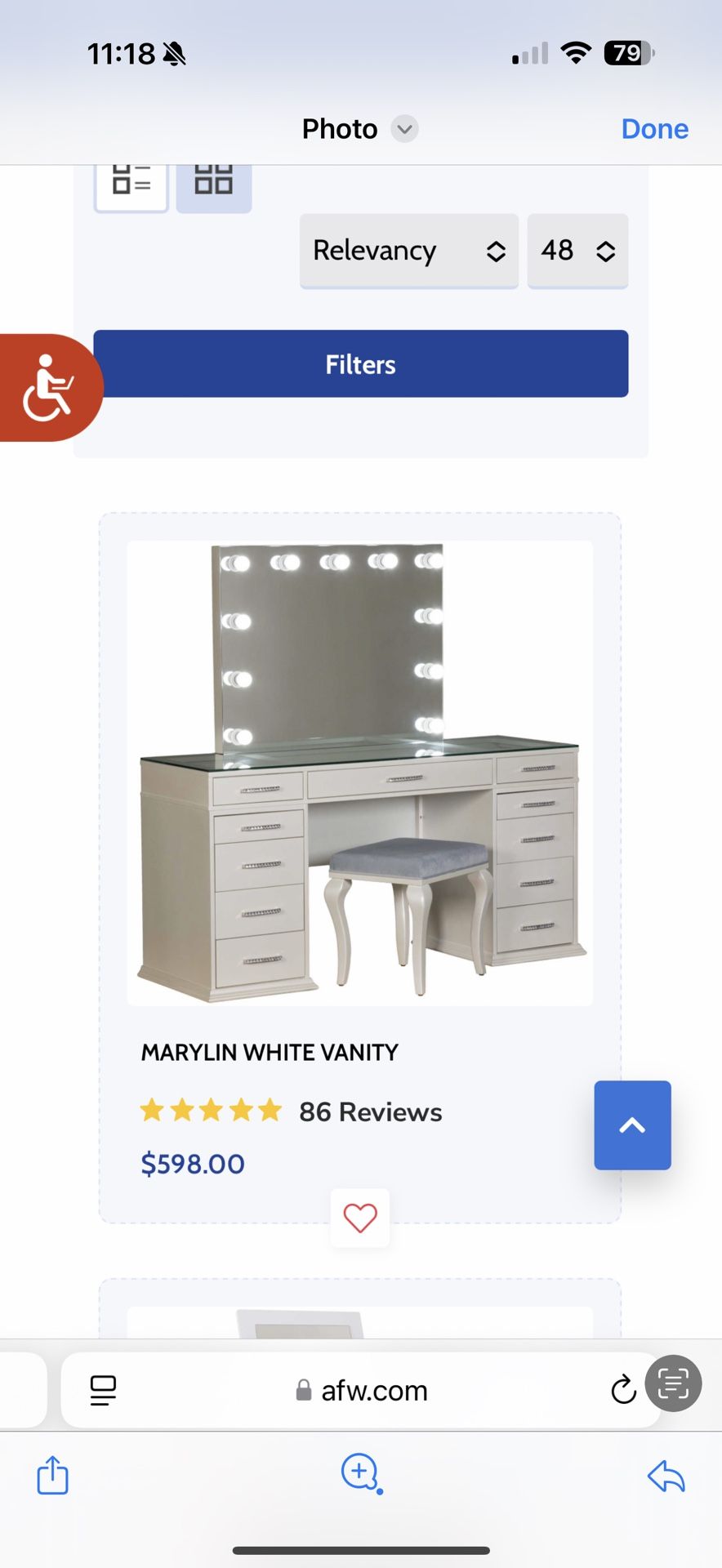Open Safari reader view icon

103,1391
